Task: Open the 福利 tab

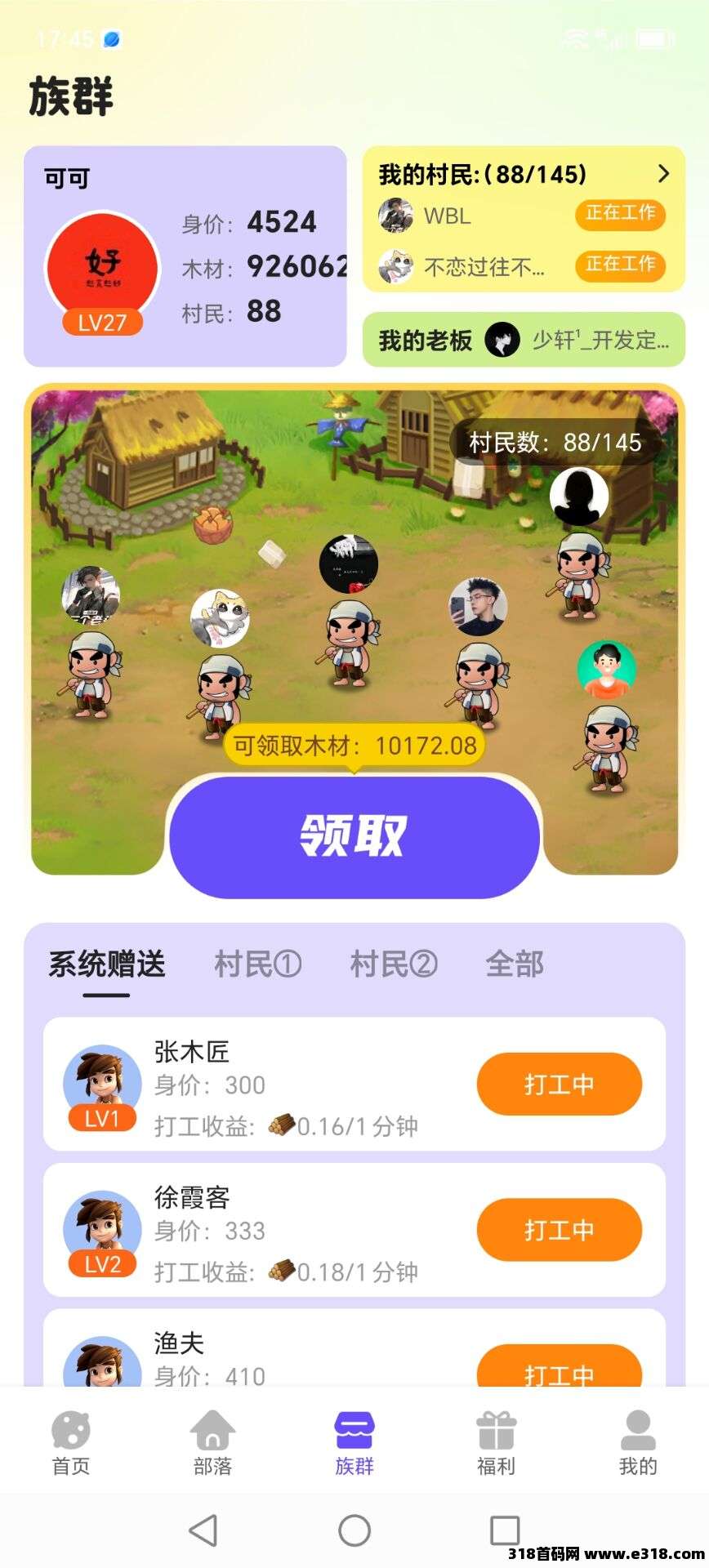Action: click(496, 1444)
